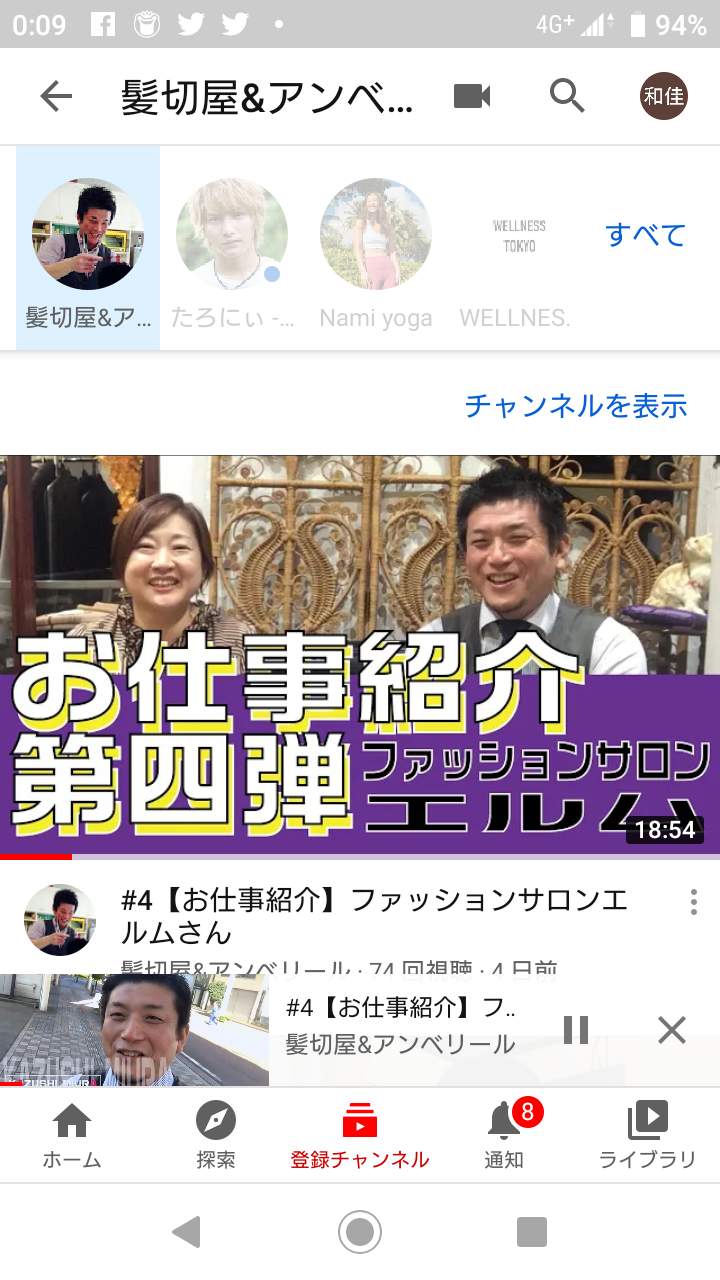Close the miniplayer
The width and height of the screenshot is (720, 1280).
click(x=672, y=1029)
